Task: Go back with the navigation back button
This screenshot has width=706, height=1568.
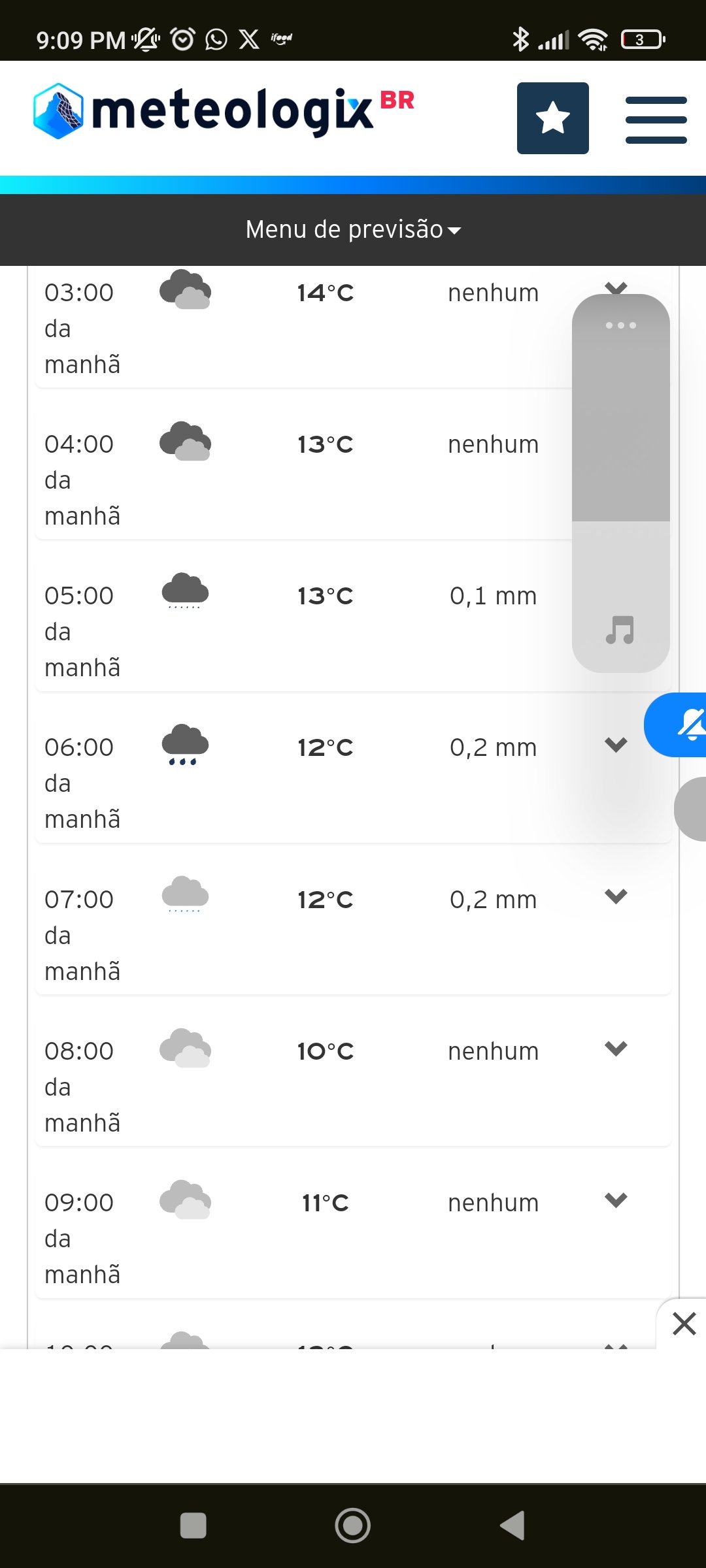Action: click(513, 1526)
